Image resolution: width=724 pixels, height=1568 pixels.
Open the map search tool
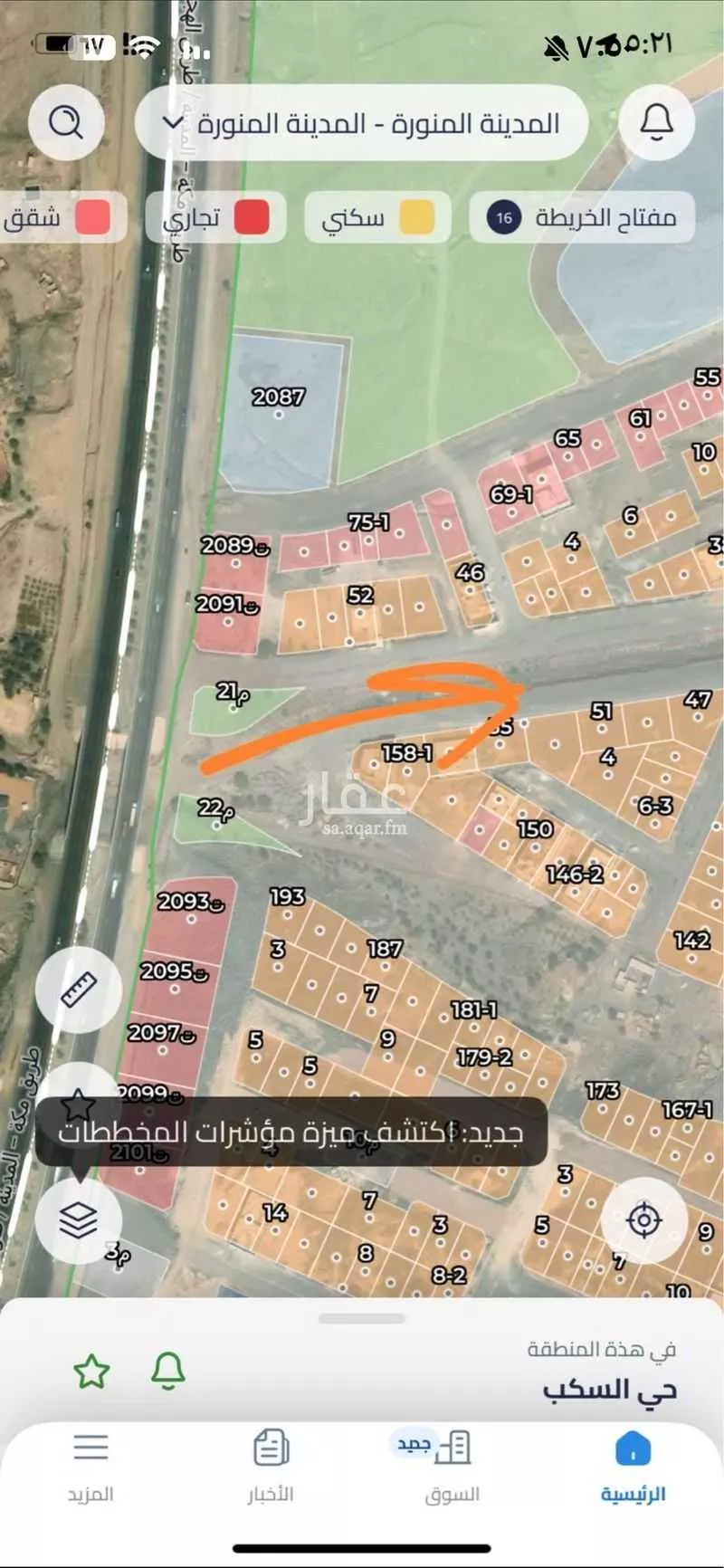pos(66,122)
